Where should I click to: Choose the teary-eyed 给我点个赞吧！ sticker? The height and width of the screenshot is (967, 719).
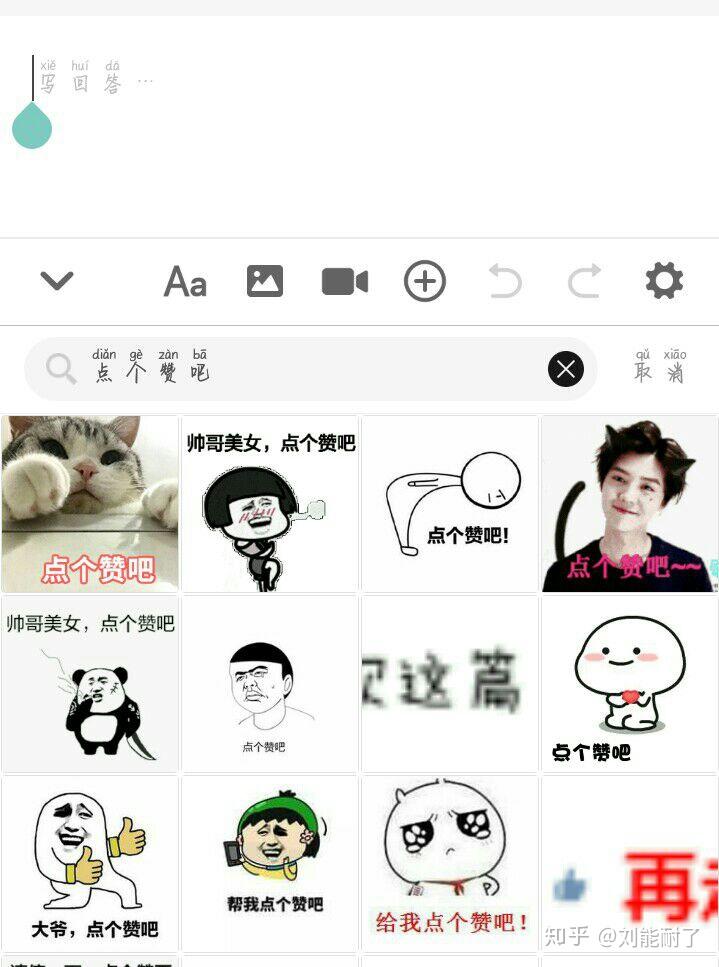coord(450,864)
